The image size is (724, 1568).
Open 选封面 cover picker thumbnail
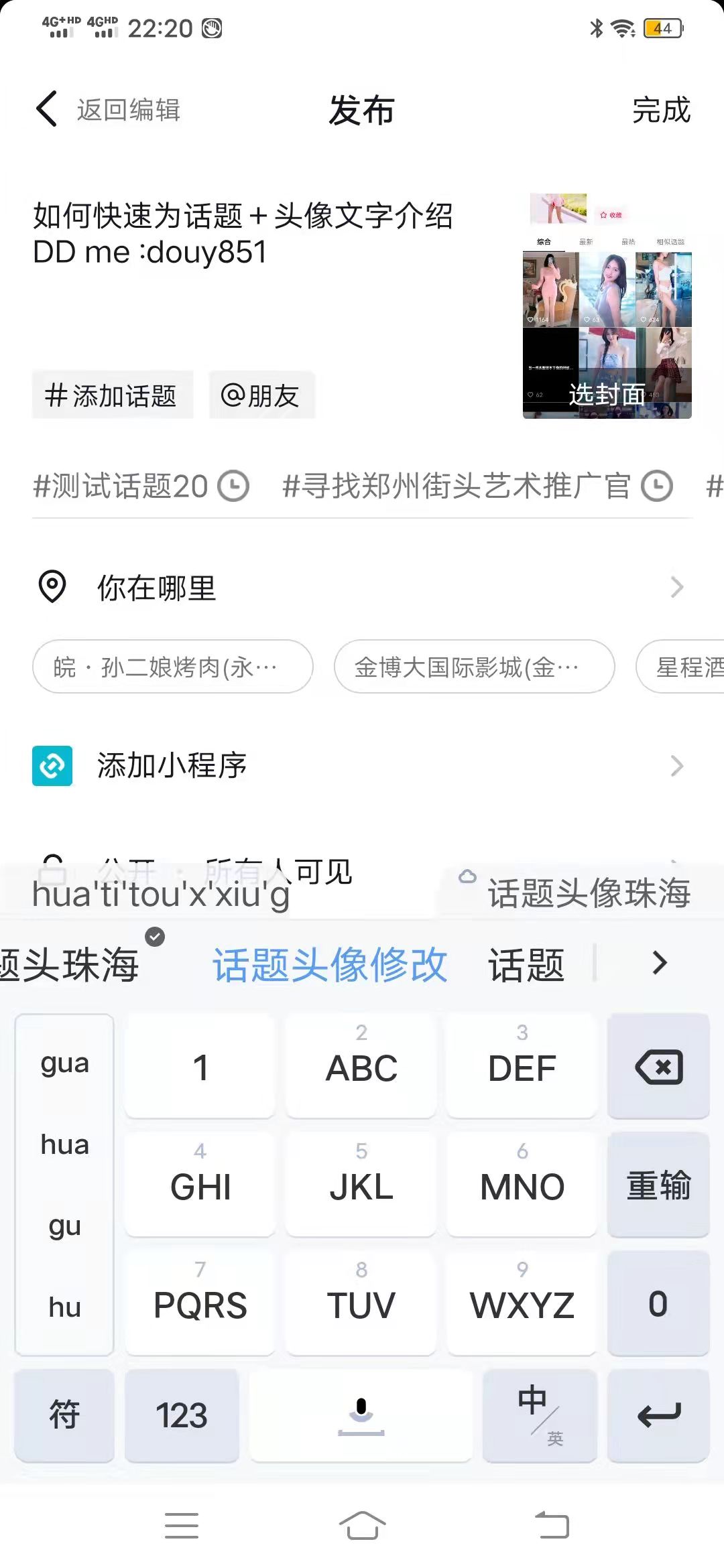point(605,395)
